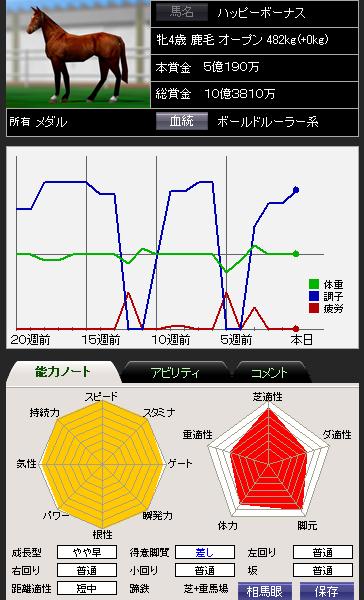Tap the 馬名 button
The height and width of the screenshot is (600, 364).
182,12
